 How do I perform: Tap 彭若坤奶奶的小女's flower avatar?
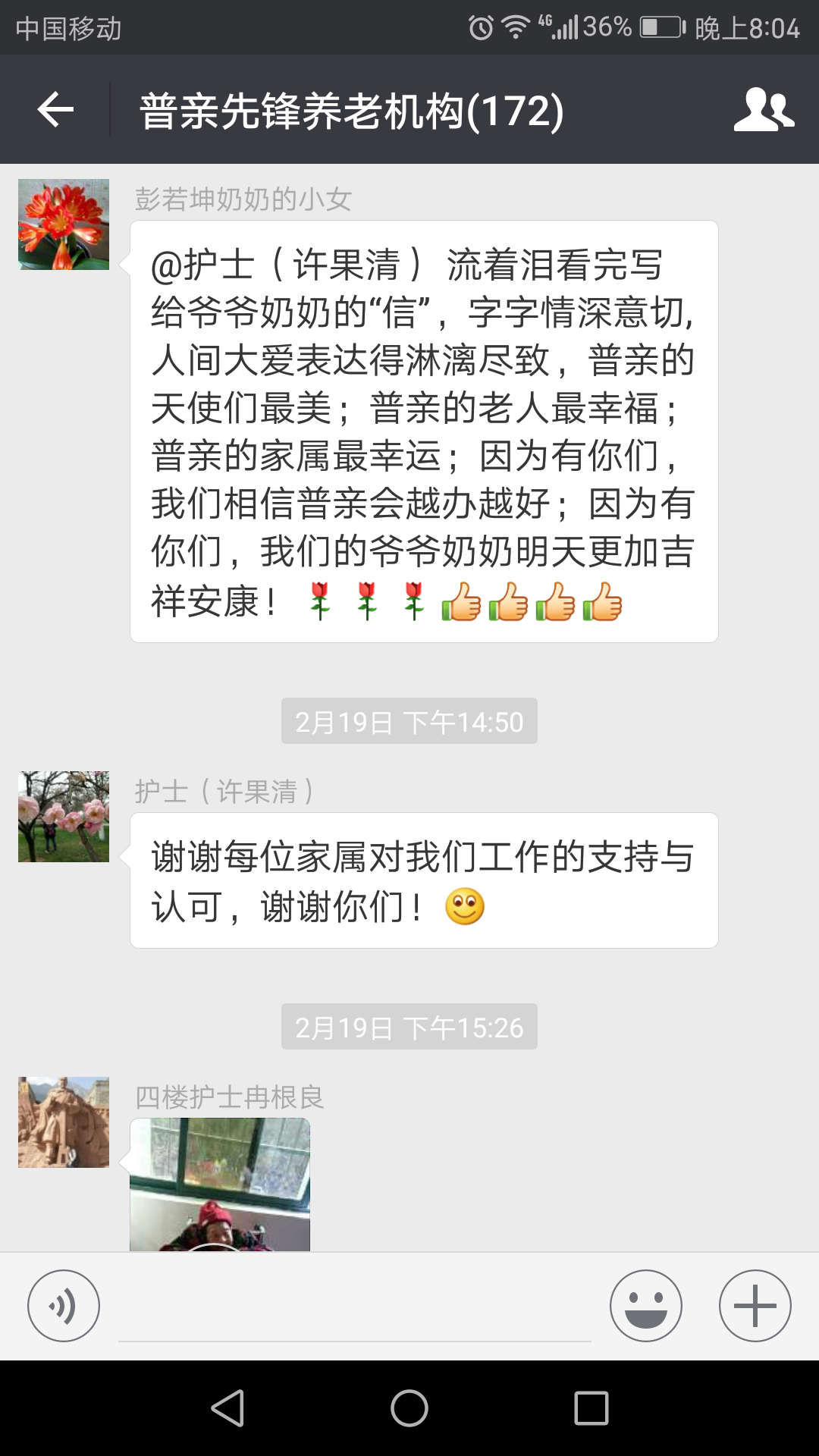pos(64,224)
